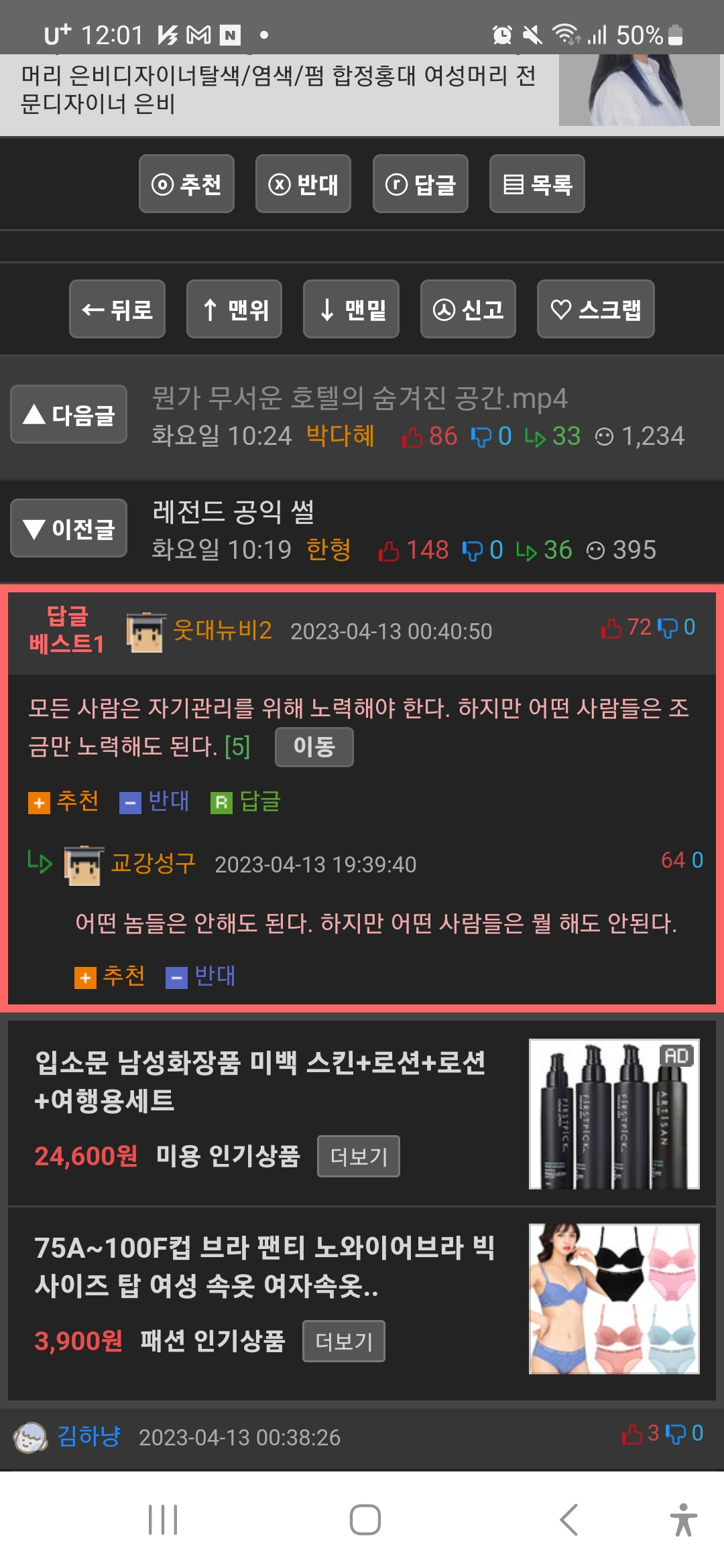
Task: Tap the 반대 oppose button on the post
Action: point(303,184)
